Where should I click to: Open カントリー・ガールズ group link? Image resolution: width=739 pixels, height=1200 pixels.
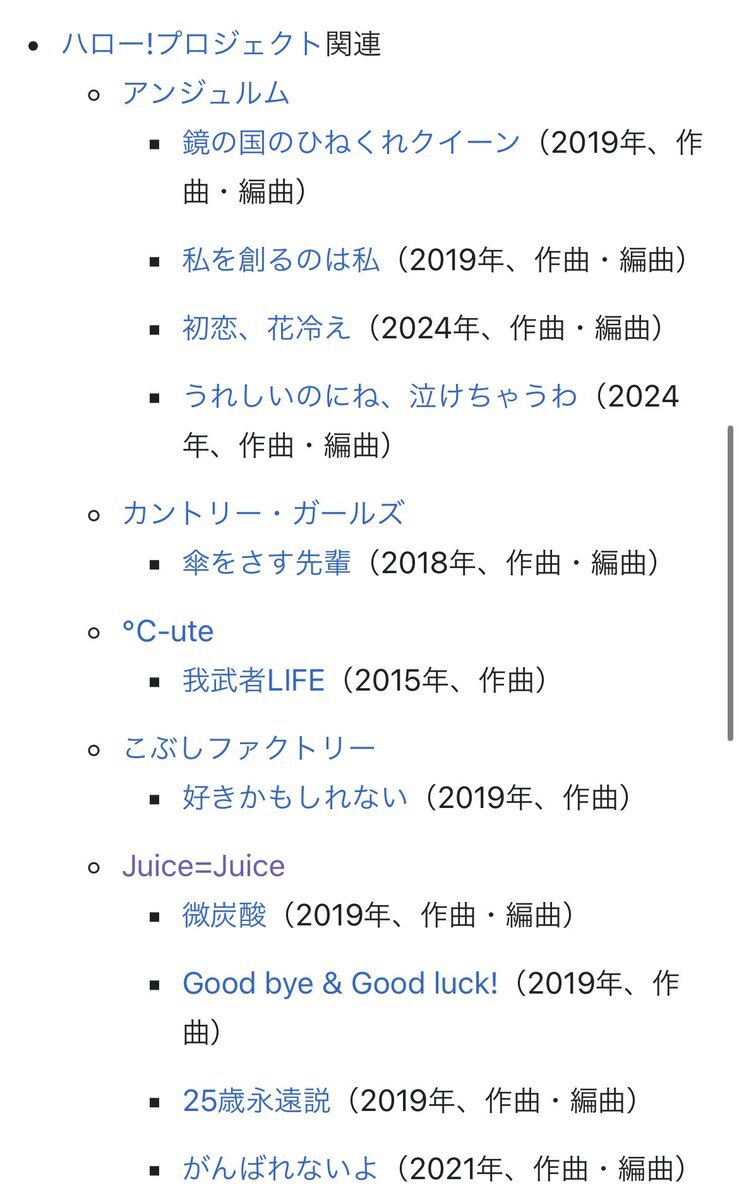pos(263,513)
